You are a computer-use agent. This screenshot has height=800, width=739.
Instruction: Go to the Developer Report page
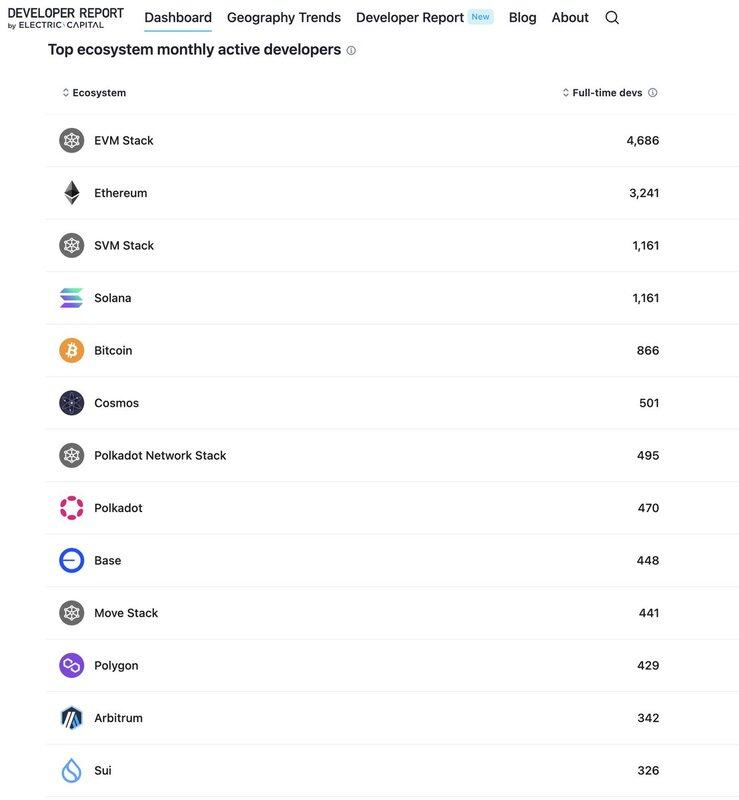(x=410, y=17)
